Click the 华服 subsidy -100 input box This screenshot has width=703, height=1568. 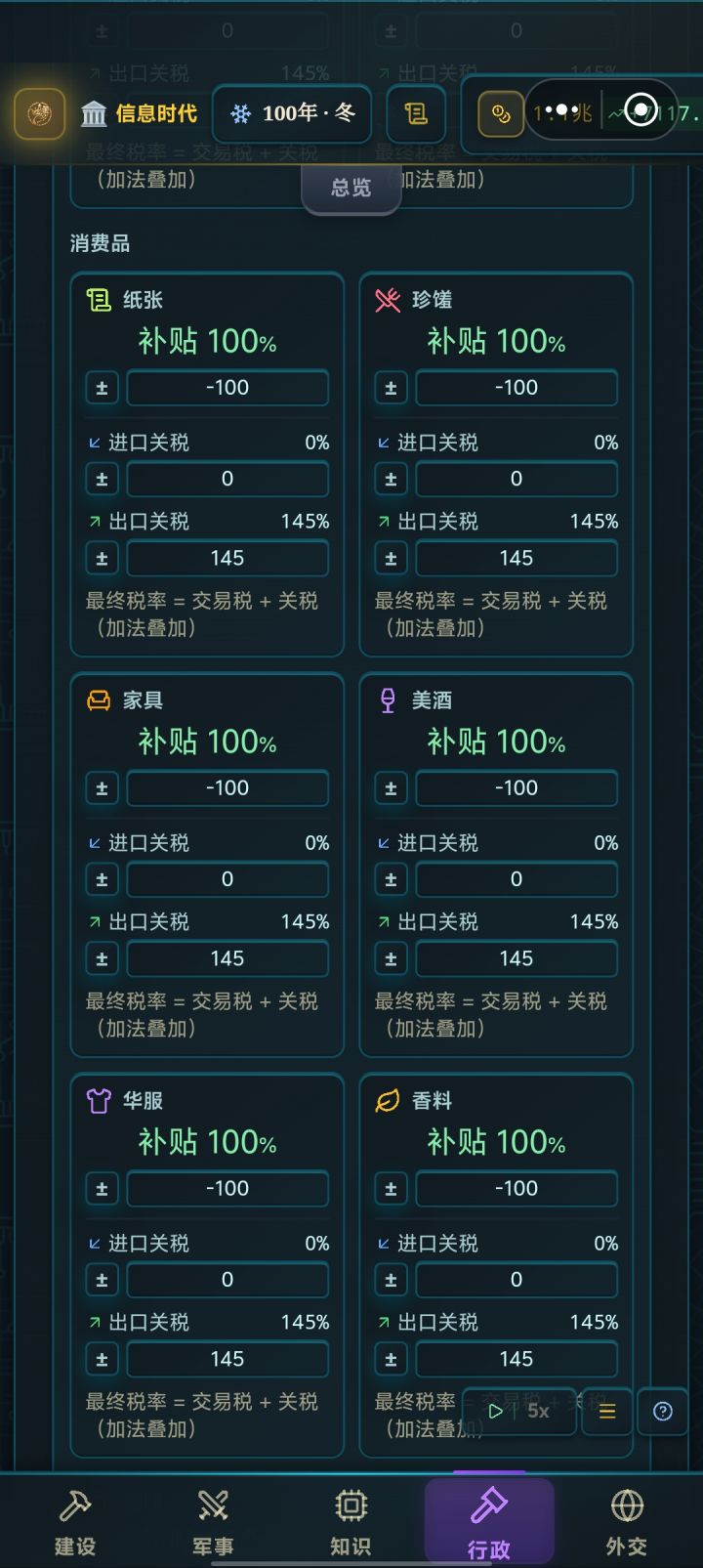tap(227, 1189)
